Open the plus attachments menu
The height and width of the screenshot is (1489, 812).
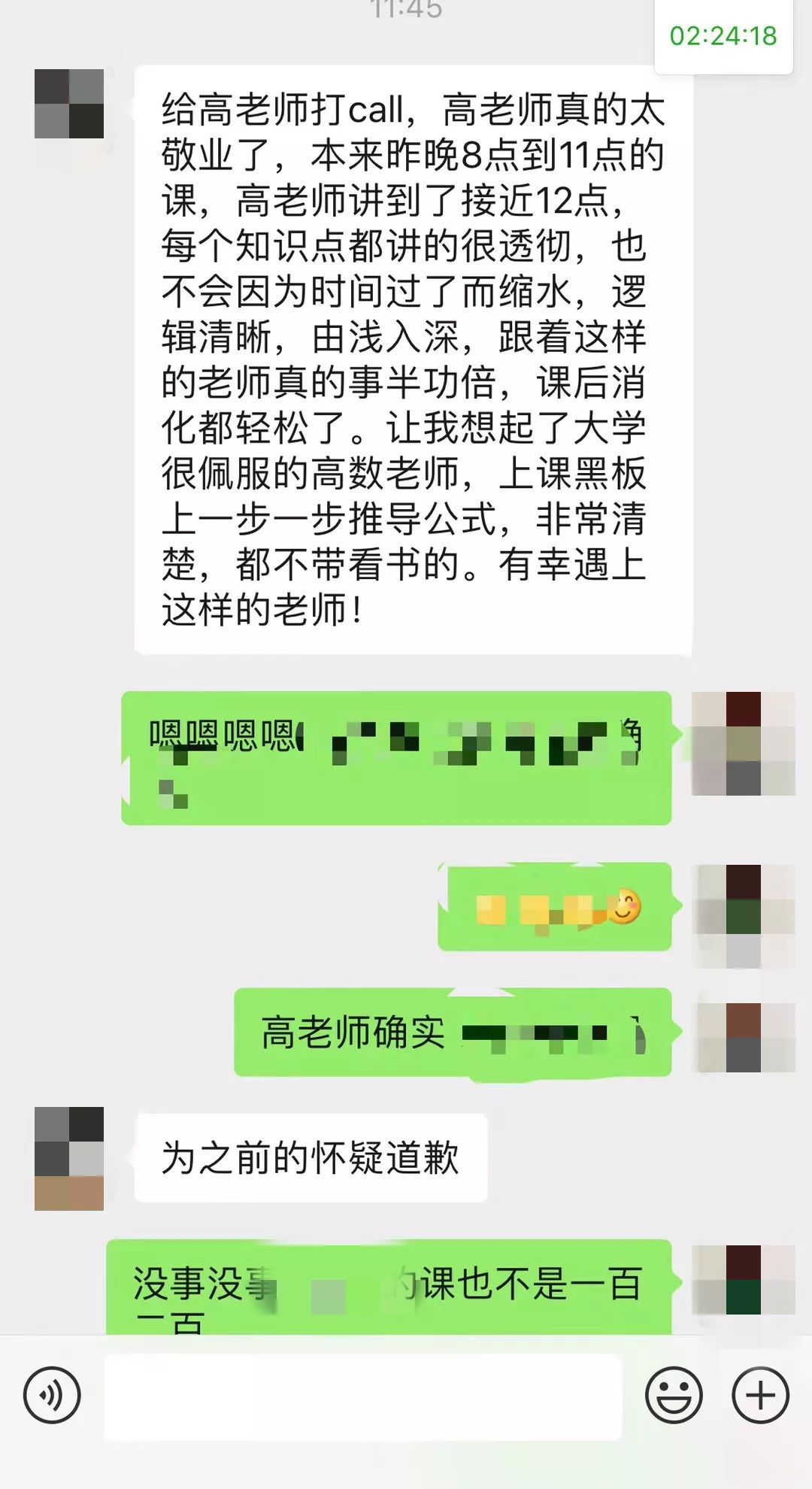point(760,1396)
